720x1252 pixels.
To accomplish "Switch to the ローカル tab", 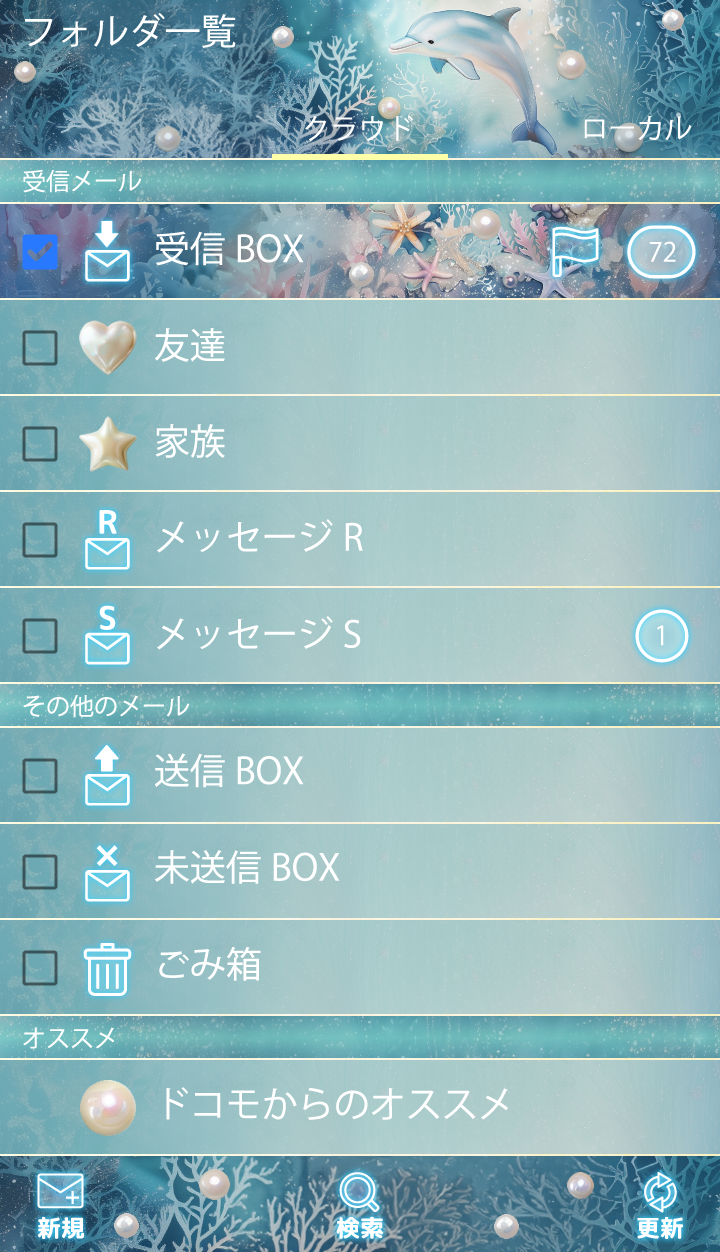I will (x=636, y=128).
